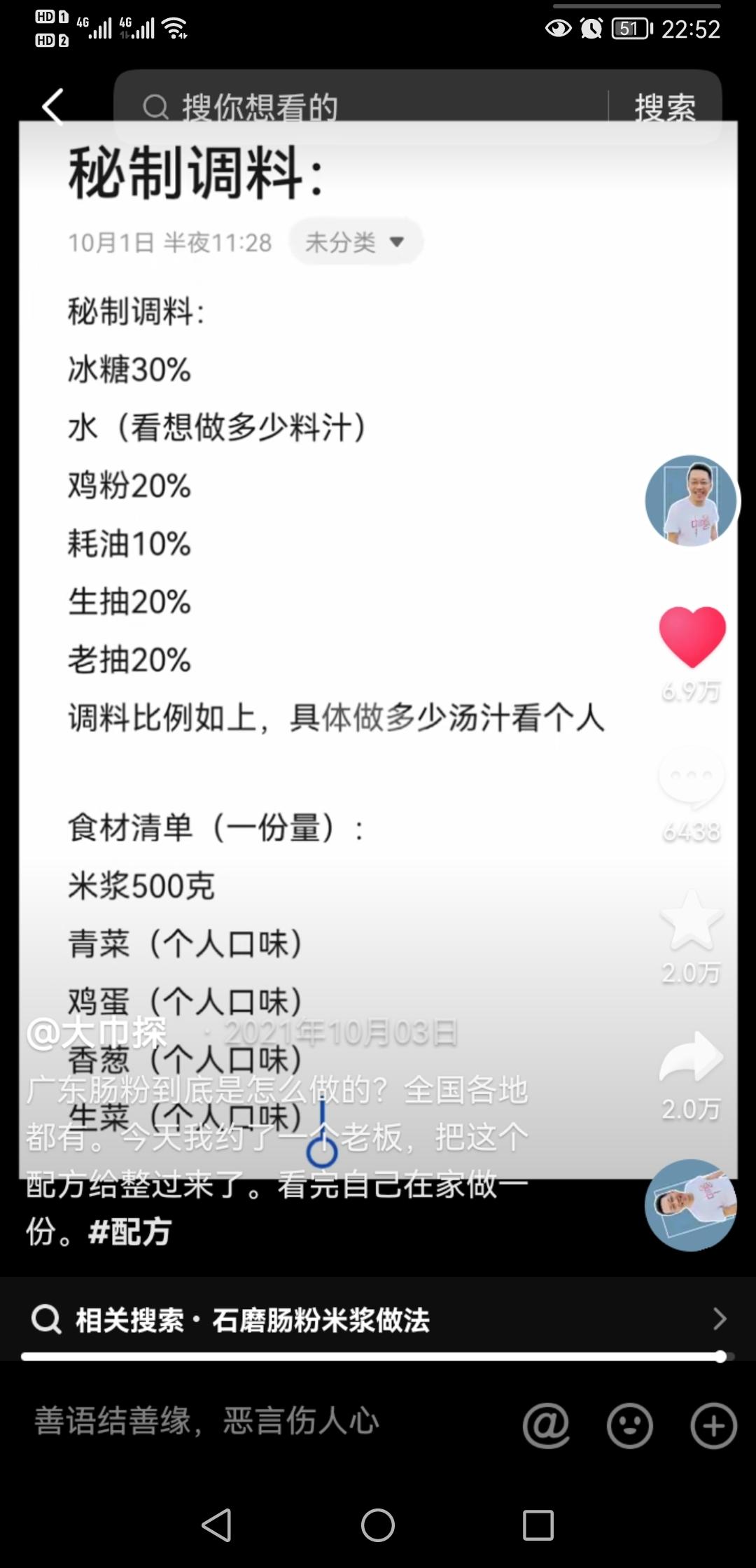Tap the plus icon in comment bar
This screenshot has height=1568, width=756.
(713, 1425)
